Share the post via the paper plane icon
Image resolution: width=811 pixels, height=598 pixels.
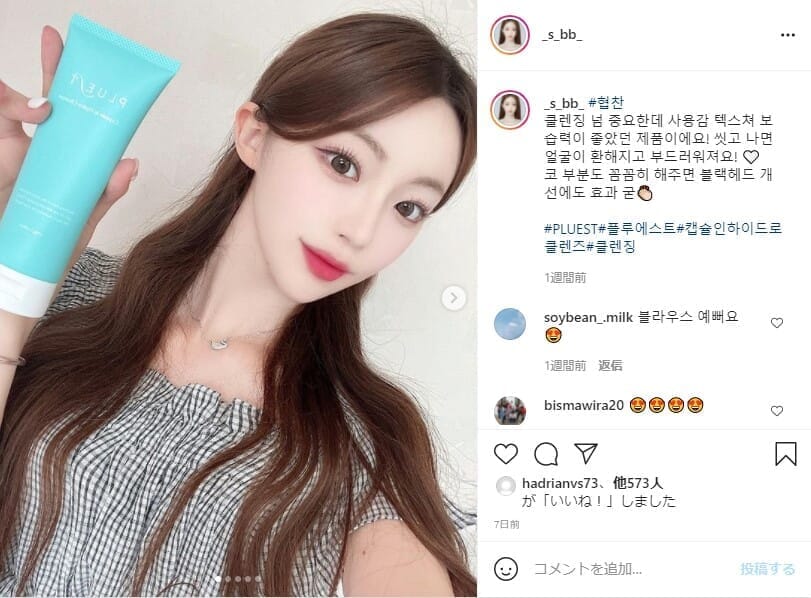tap(585, 454)
